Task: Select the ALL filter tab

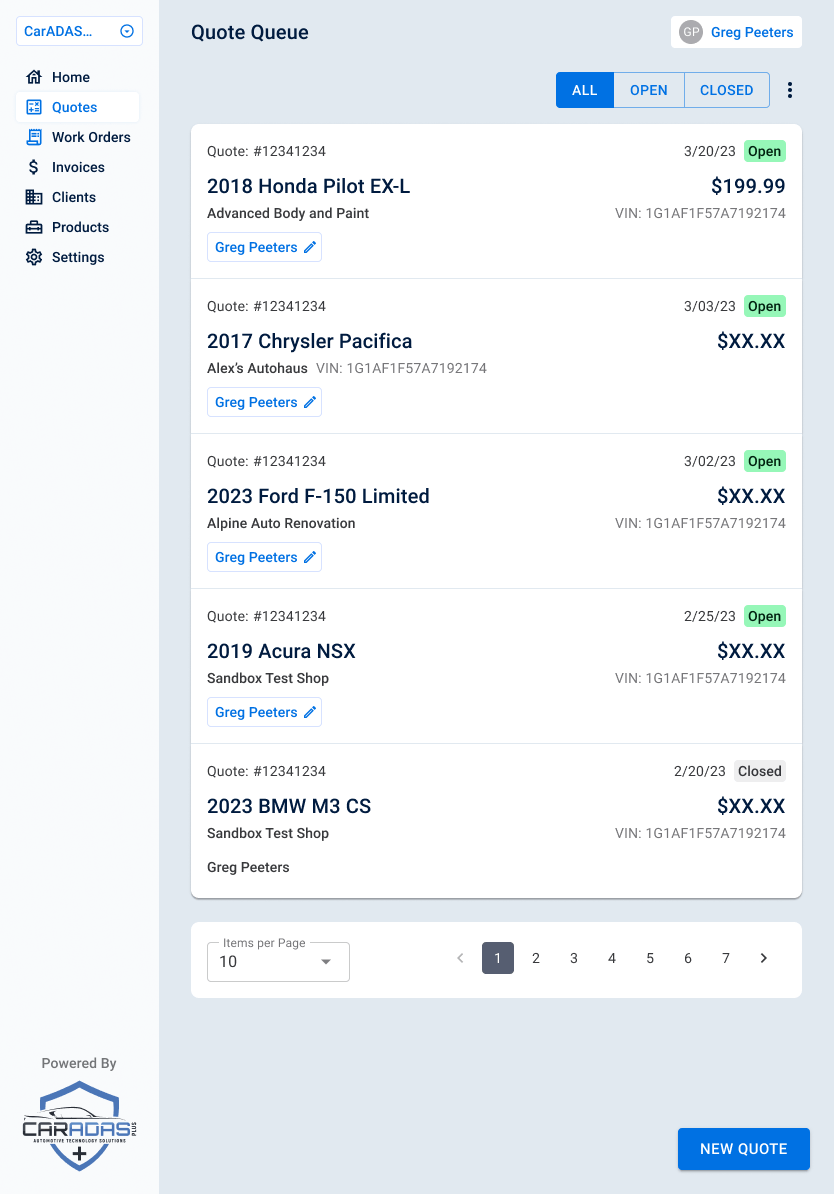Action: (584, 90)
